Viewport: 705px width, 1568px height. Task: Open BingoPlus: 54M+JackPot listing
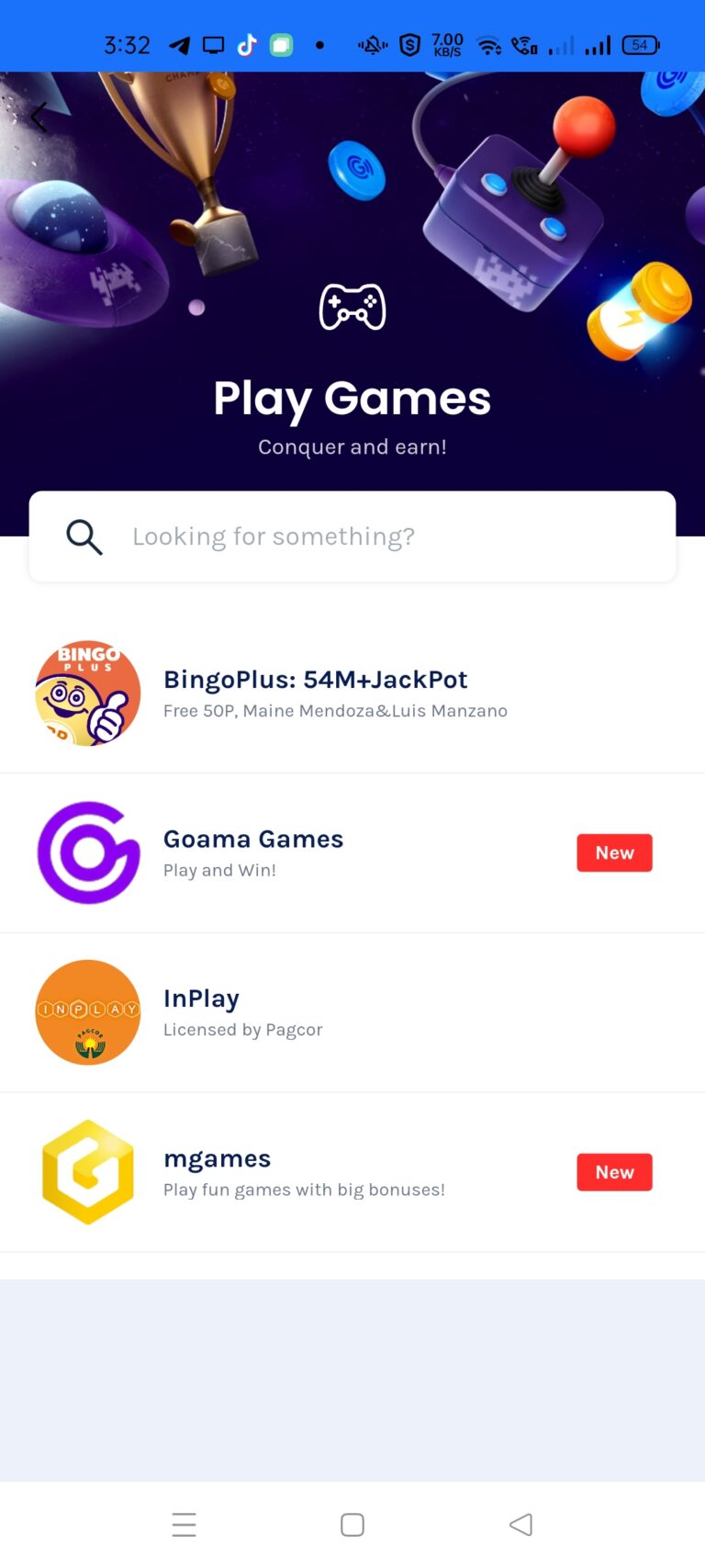click(x=315, y=680)
